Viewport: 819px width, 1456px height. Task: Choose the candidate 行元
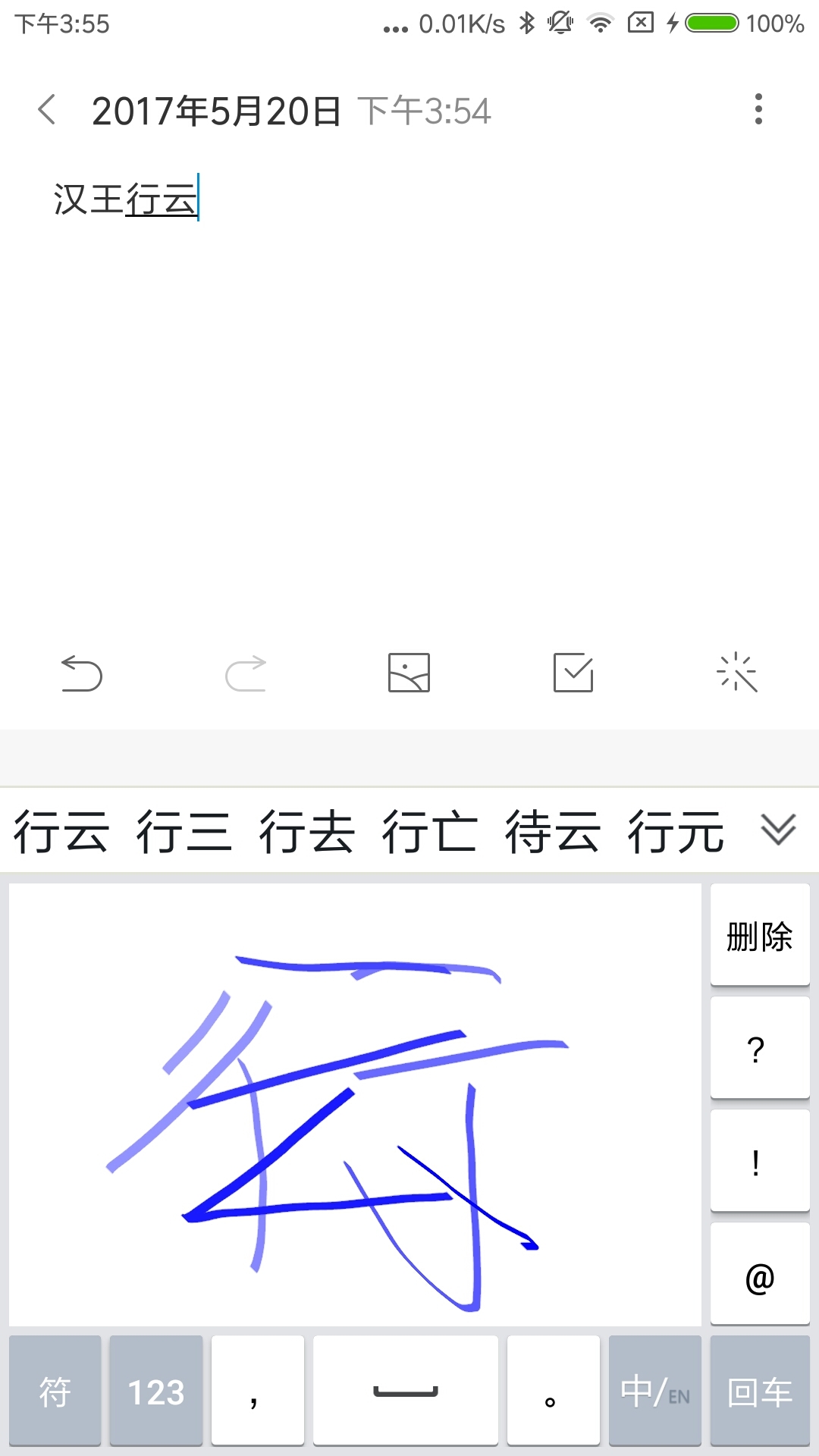point(675,831)
